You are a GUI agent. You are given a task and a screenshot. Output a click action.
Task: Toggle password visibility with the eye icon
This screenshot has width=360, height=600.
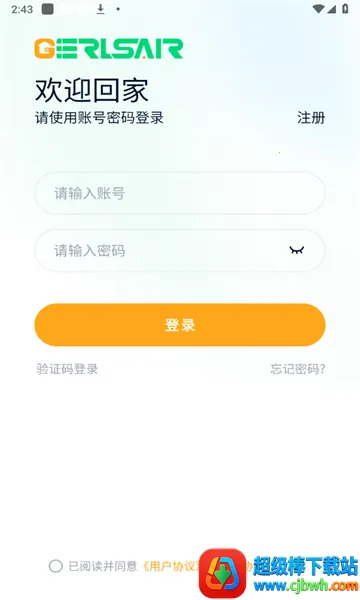coord(296,251)
